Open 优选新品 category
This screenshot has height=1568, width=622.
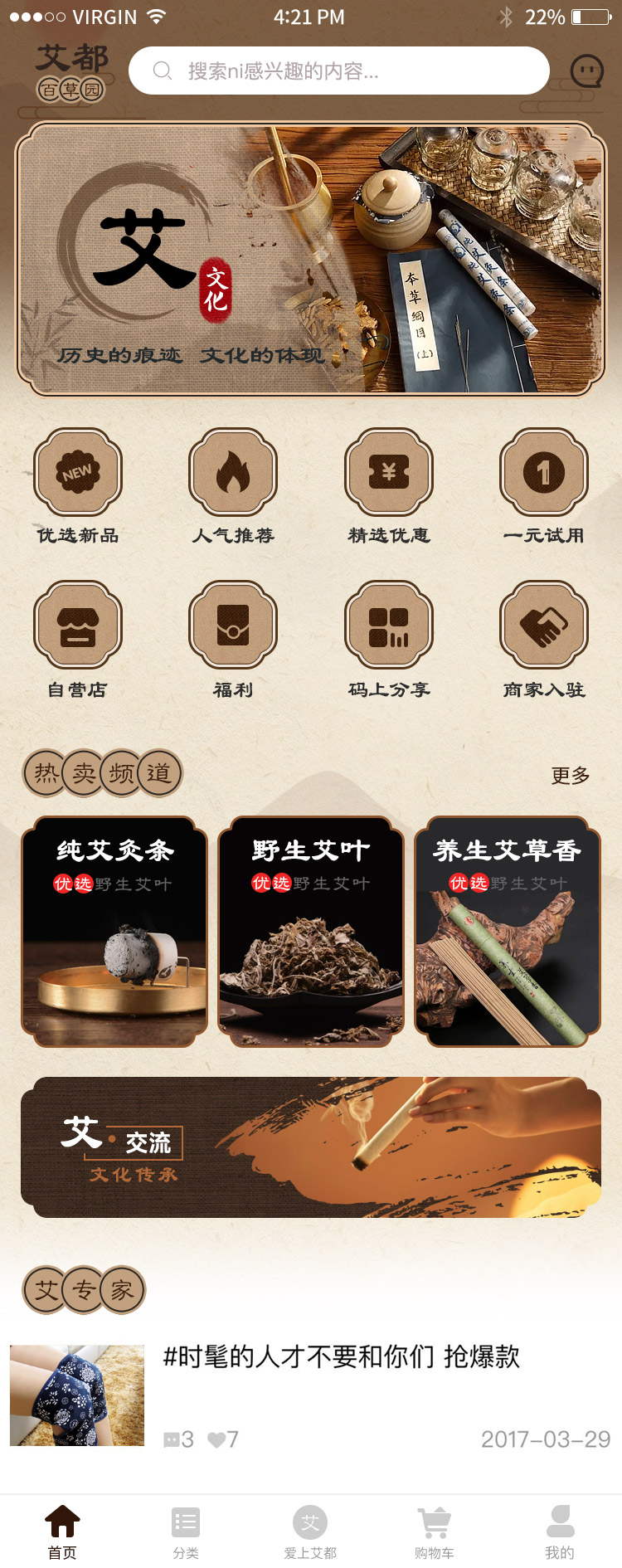click(x=78, y=473)
